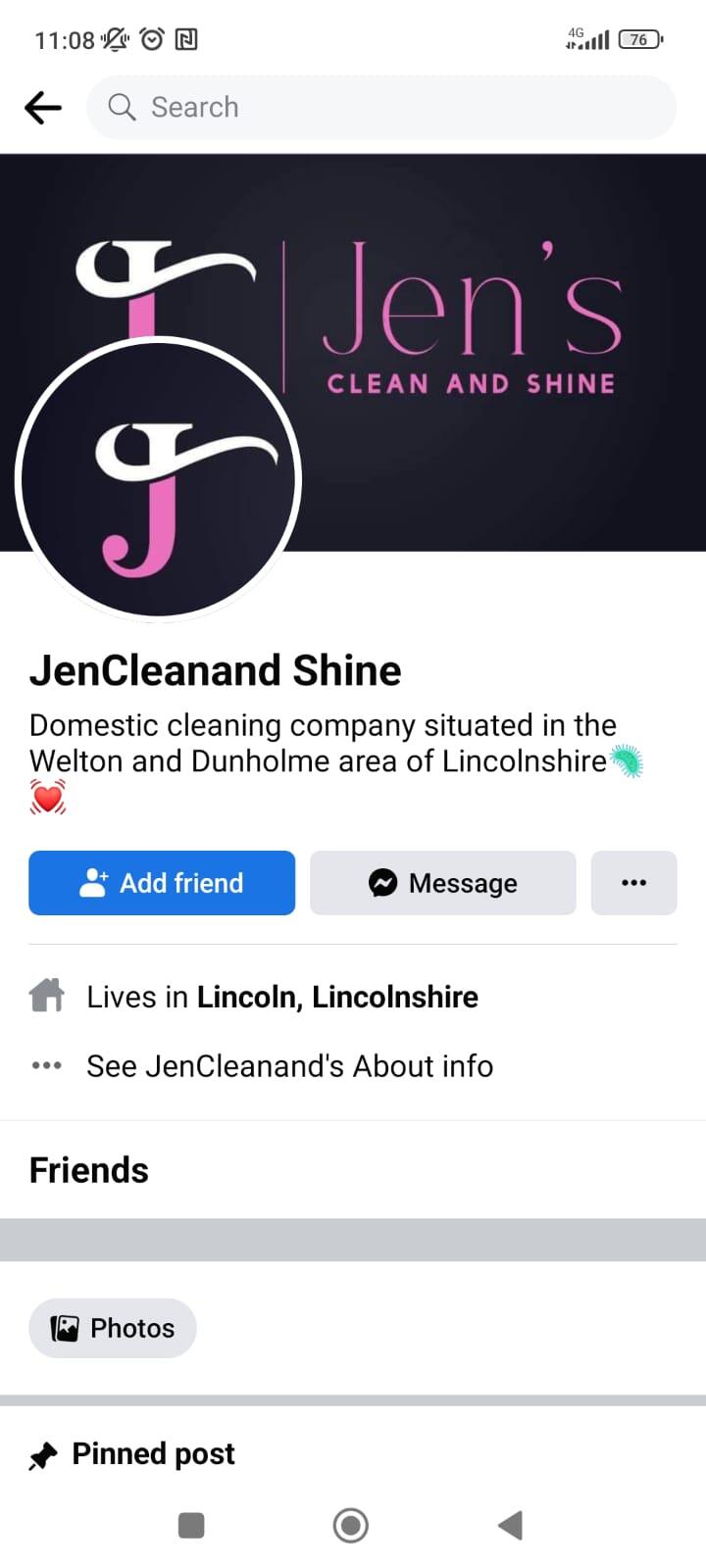The width and height of the screenshot is (706, 1568).
Task: Open search with the magnifier icon
Action: click(121, 107)
